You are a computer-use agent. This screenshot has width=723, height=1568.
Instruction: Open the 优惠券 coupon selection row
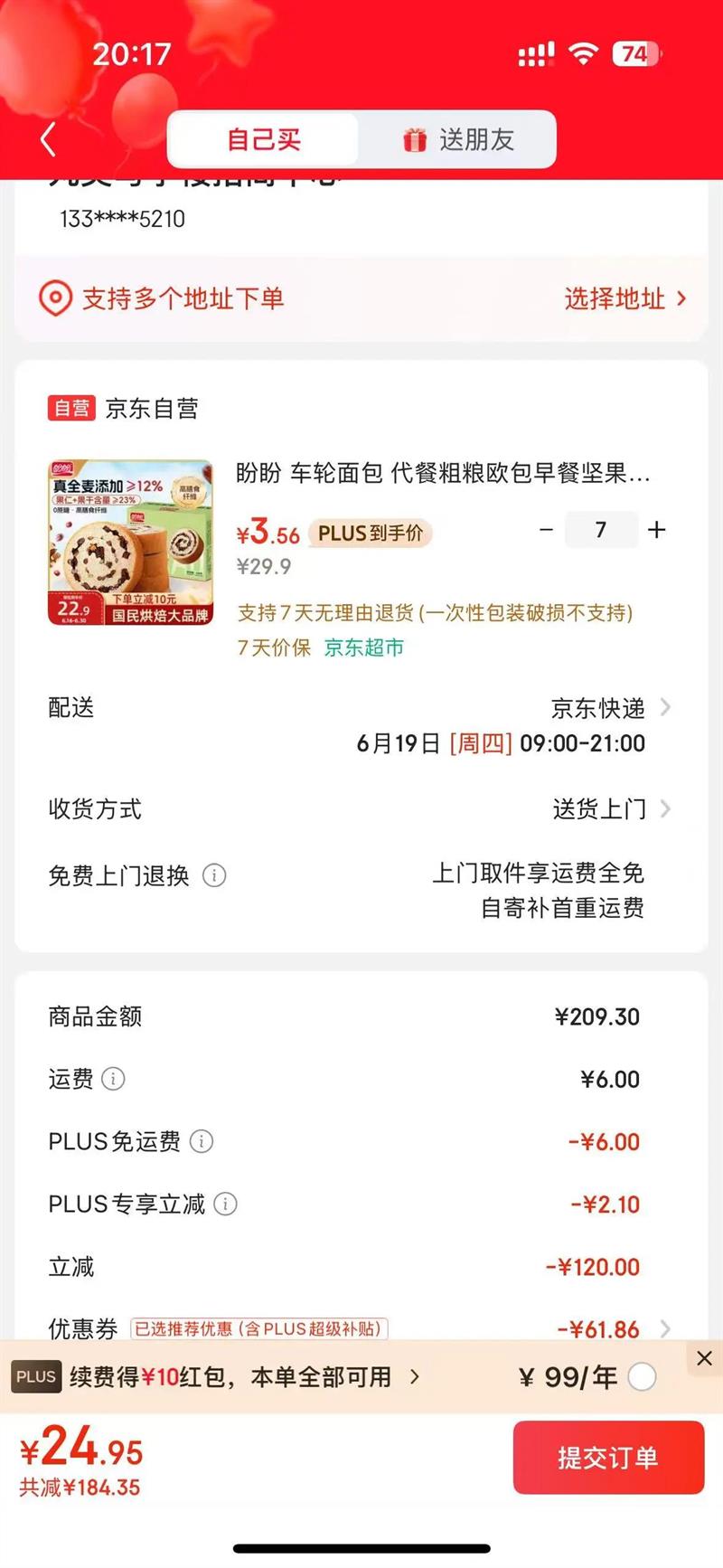(x=615, y=1328)
